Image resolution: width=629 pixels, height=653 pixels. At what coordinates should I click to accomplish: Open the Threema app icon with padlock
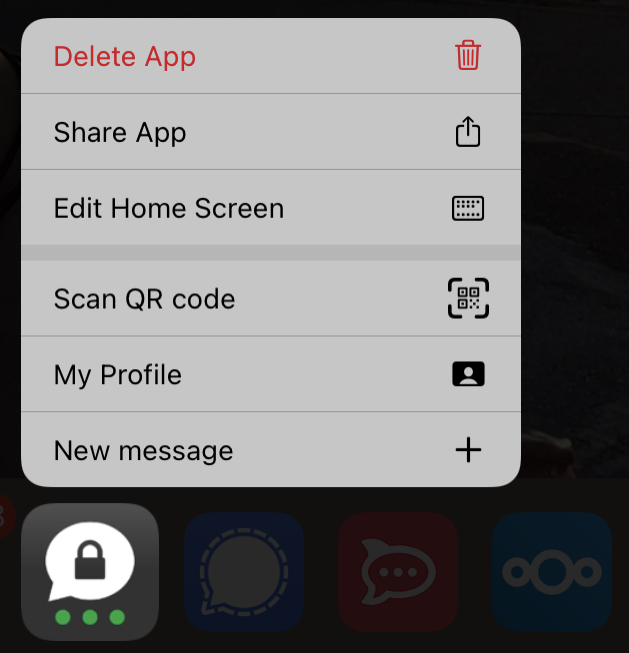point(90,572)
